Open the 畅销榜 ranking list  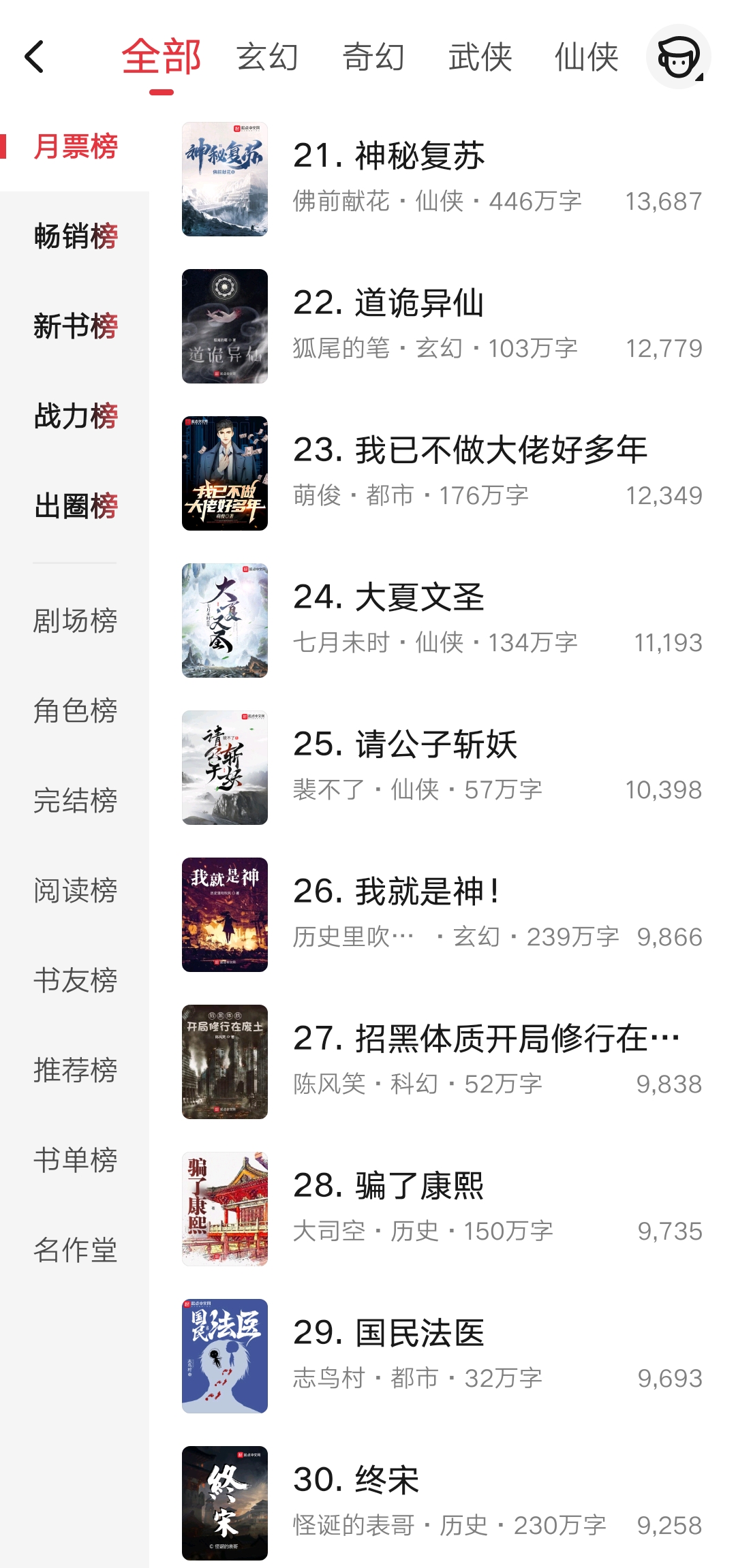tap(75, 236)
